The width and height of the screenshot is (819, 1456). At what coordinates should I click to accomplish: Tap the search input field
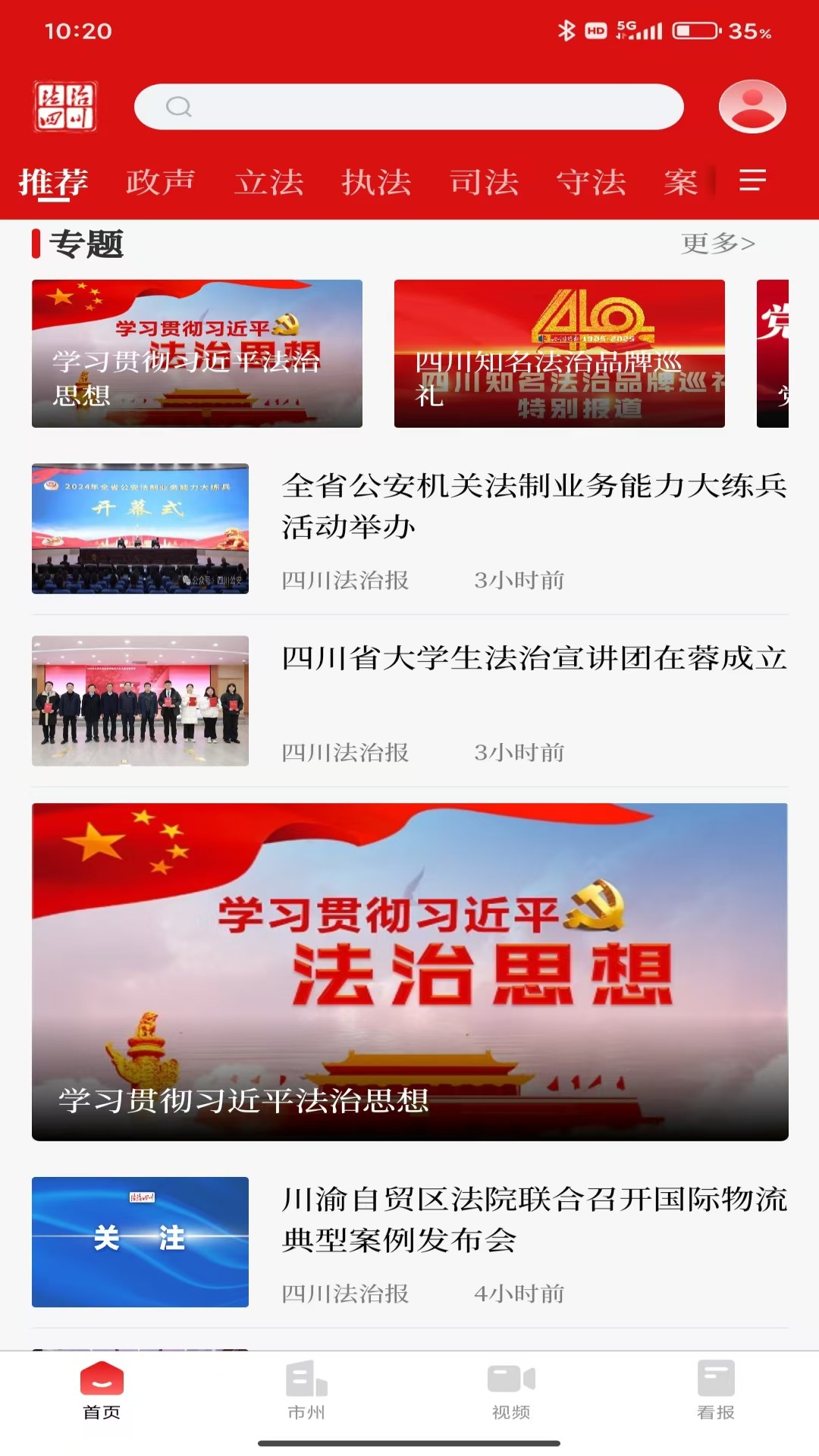click(409, 107)
